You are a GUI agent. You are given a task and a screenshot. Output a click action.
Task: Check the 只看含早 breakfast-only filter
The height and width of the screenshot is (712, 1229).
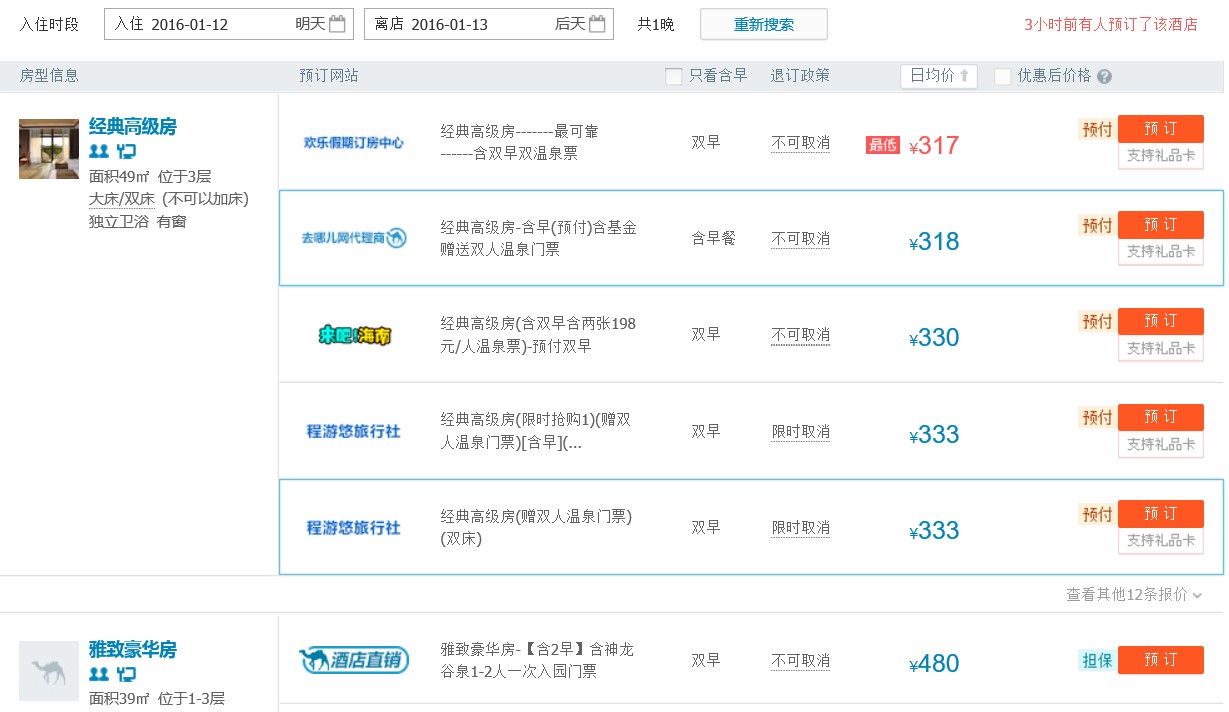click(674, 76)
